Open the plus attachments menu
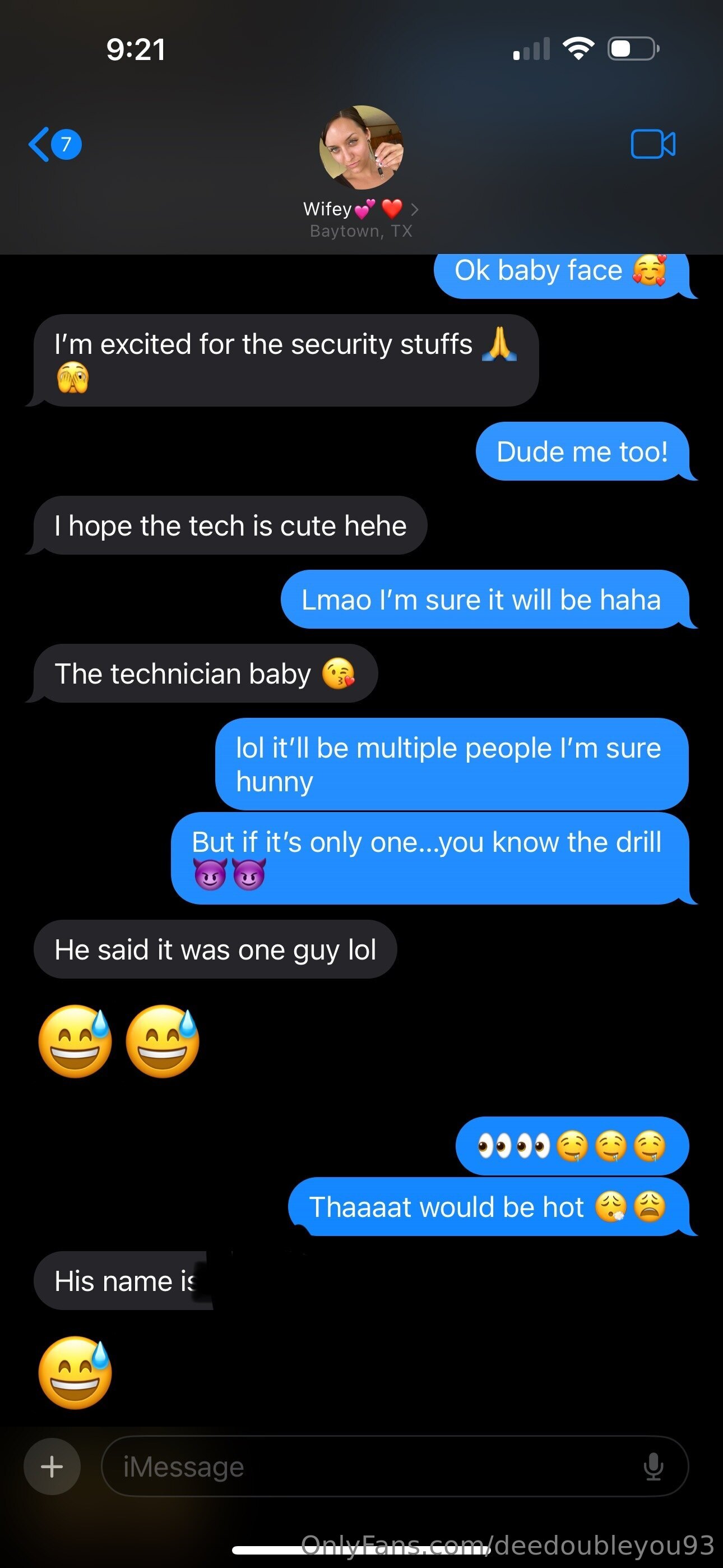This screenshot has width=723, height=1568. pyautogui.click(x=52, y=1466)
